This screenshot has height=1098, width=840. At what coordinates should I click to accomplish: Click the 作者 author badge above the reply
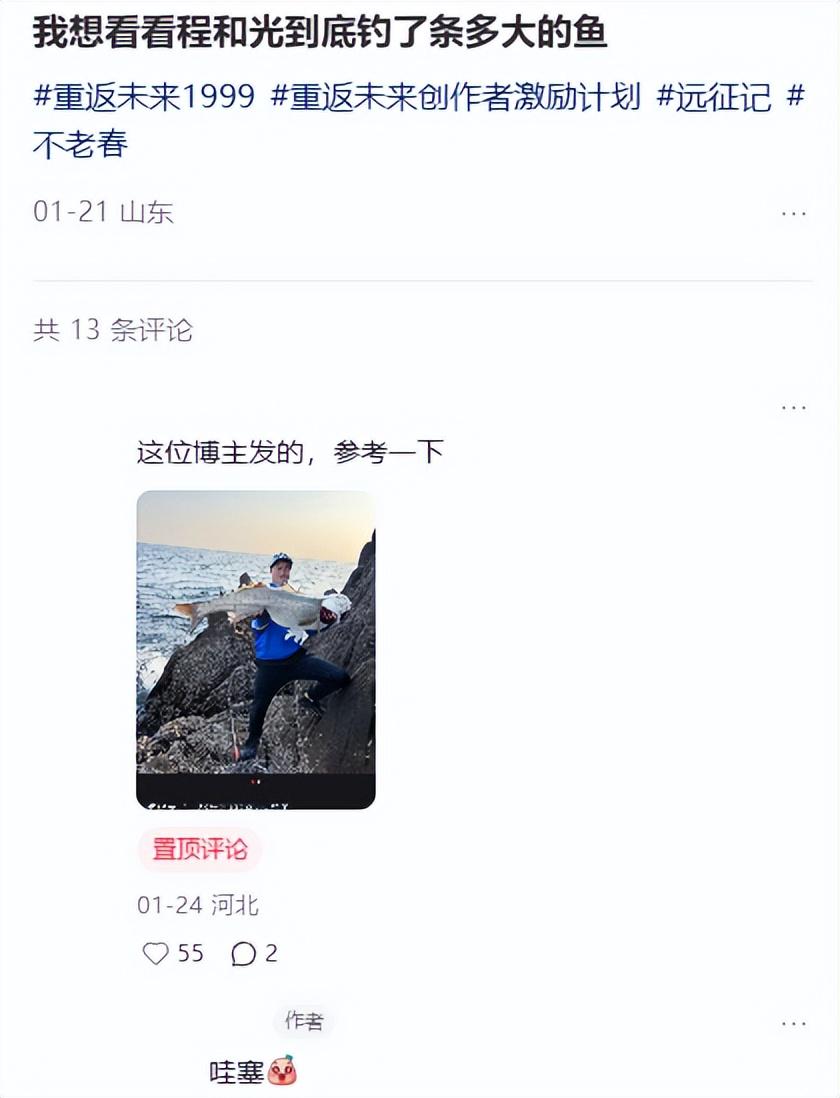(x=304, y=1021)
